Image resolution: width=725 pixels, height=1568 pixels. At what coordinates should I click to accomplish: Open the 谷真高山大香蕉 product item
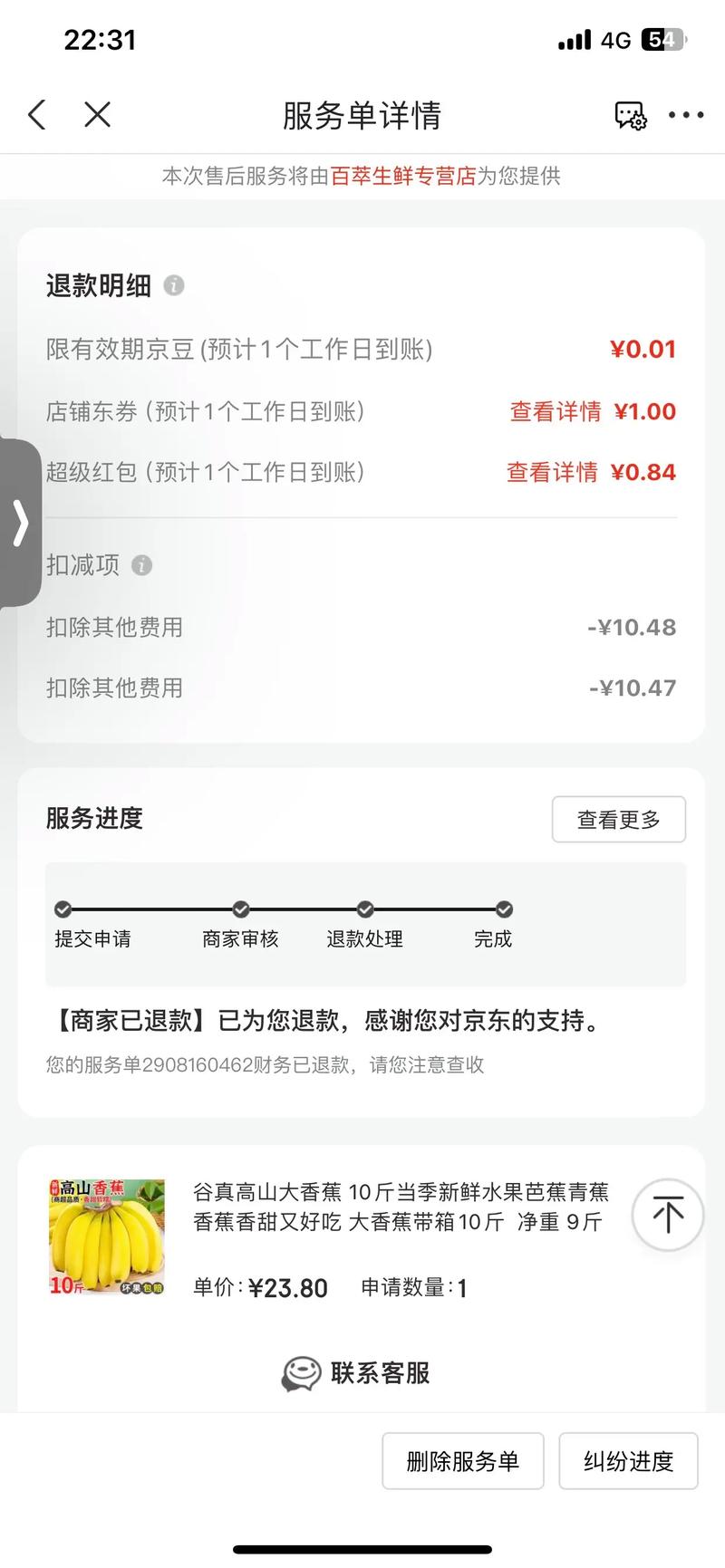click(x=400, y=1207)
